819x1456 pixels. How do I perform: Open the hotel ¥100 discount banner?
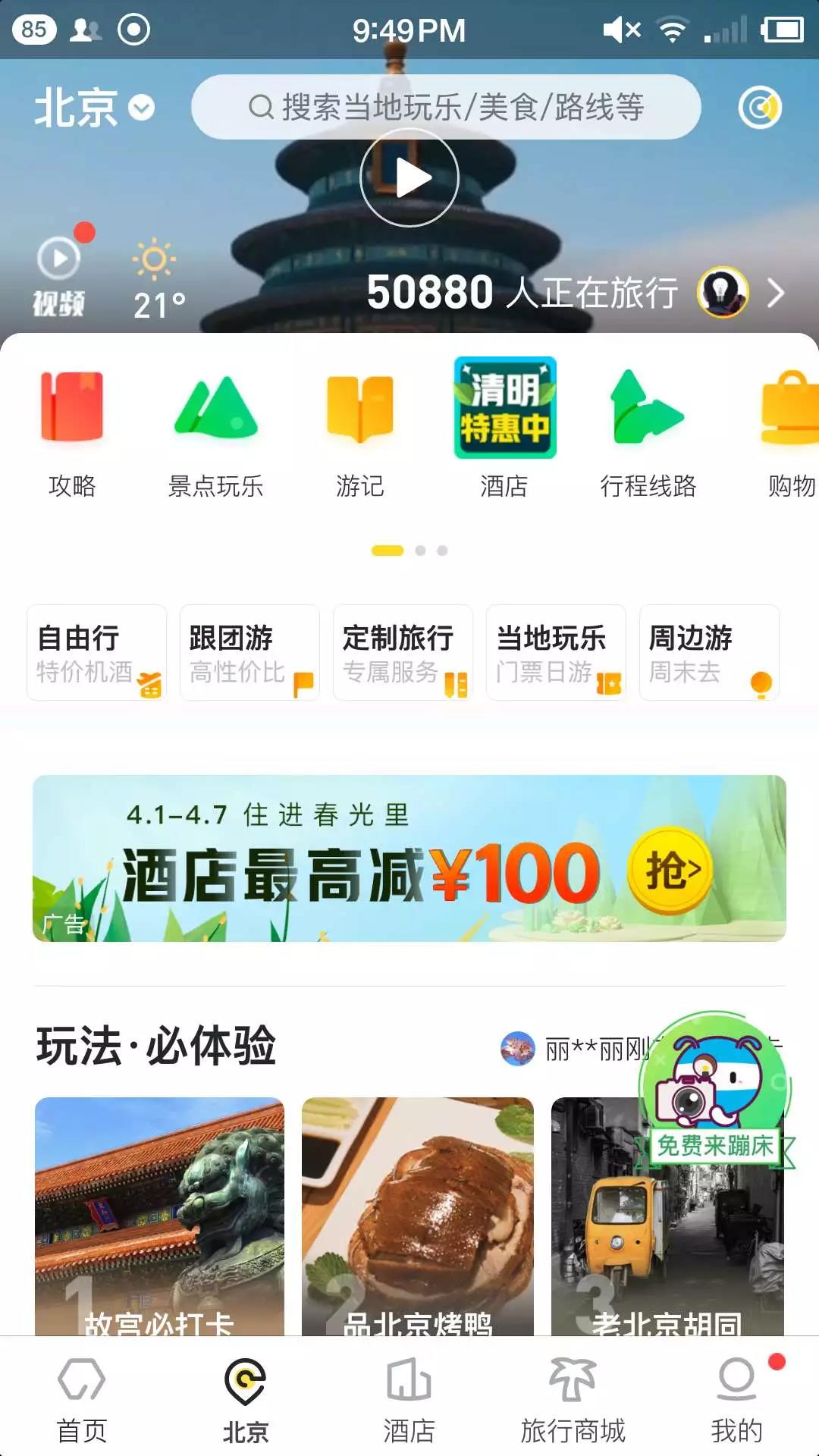tap(409, 858)
